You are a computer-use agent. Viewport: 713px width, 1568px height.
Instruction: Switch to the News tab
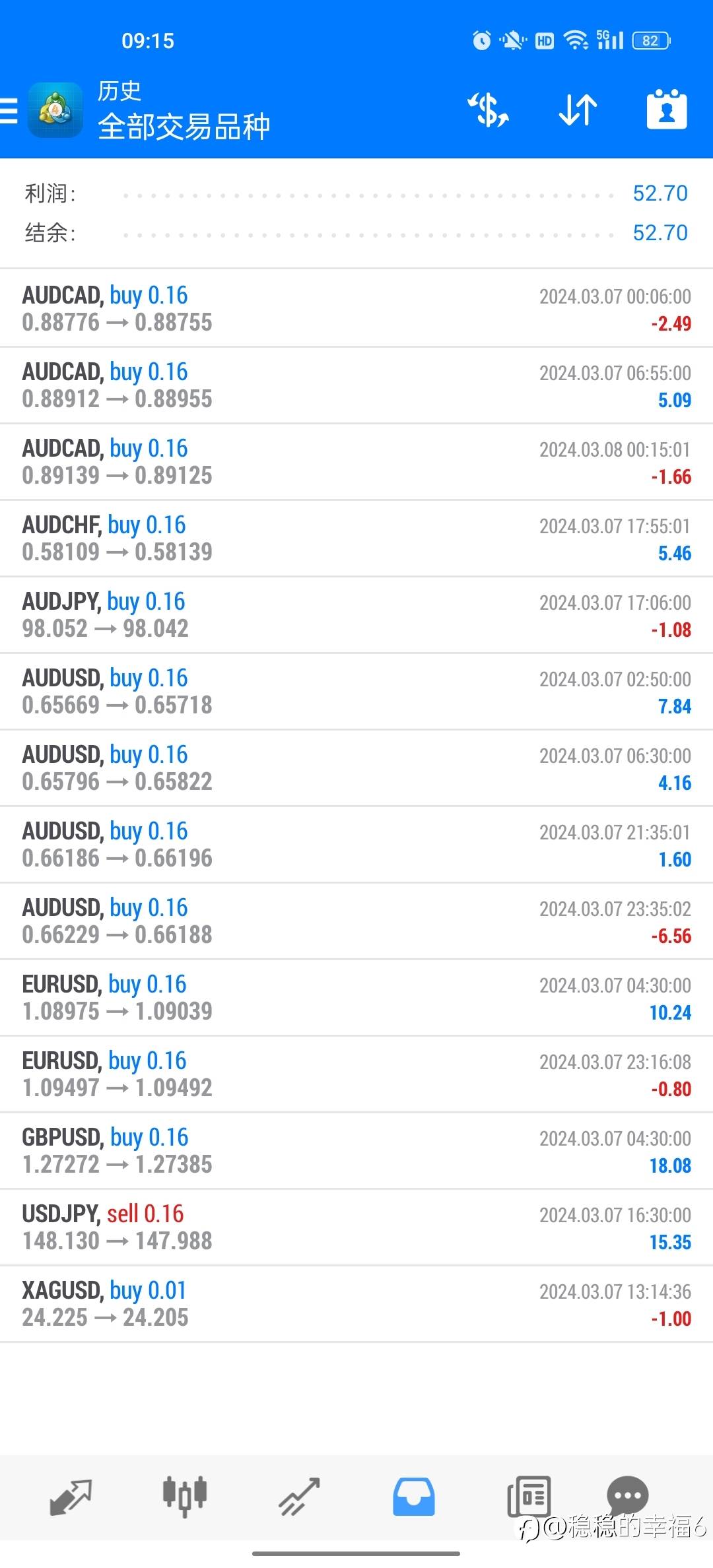pos(529,1497)
